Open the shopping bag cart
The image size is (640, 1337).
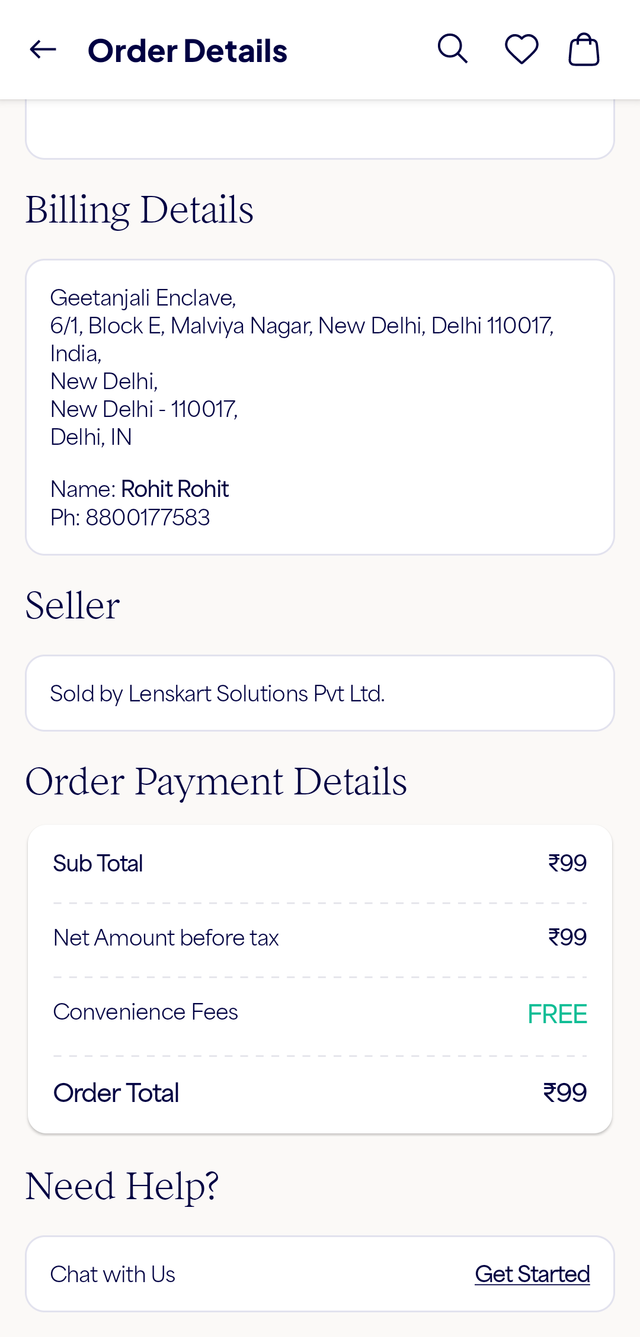584,49
